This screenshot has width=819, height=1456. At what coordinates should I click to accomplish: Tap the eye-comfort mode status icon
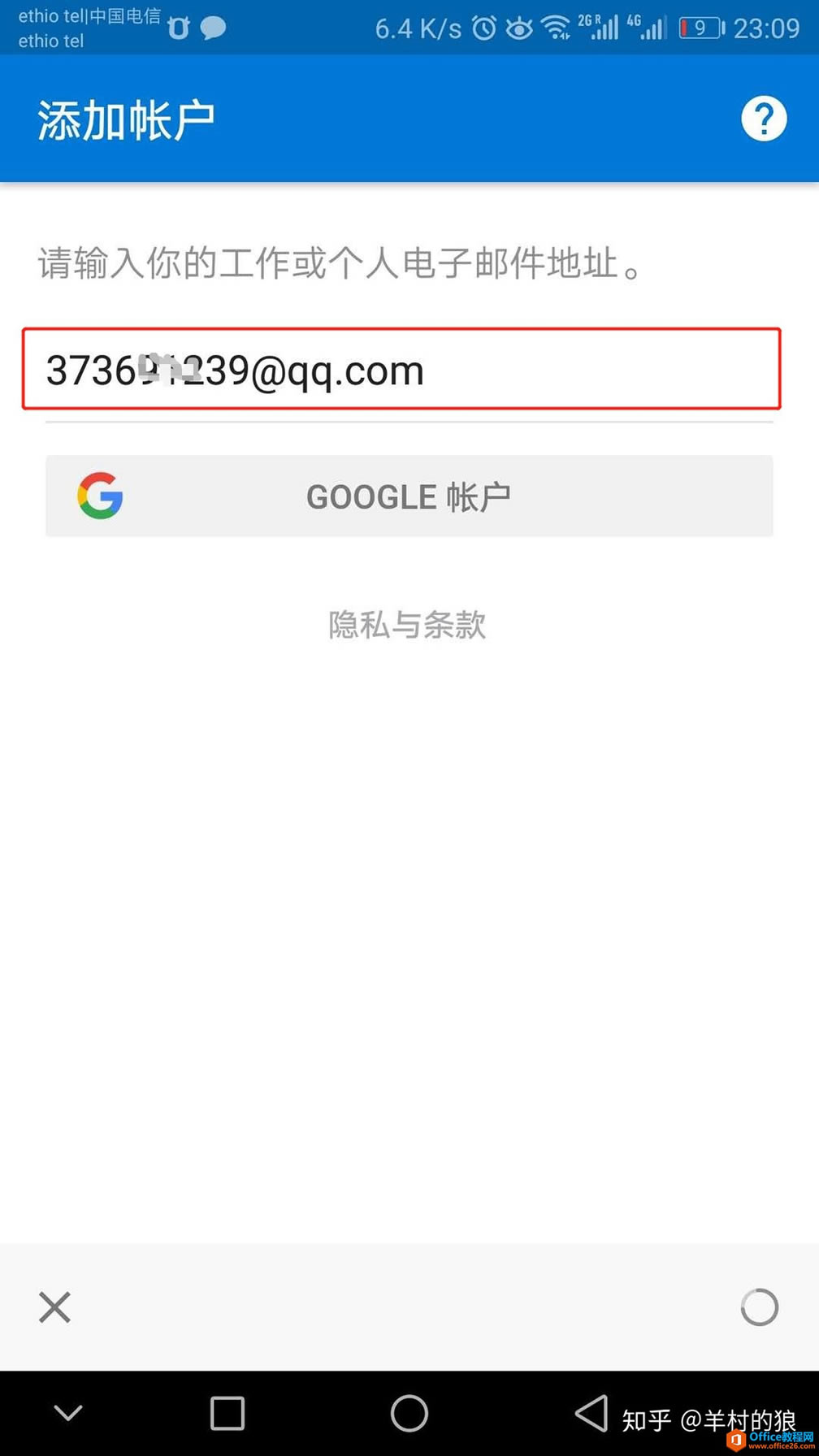pos(520,27)
